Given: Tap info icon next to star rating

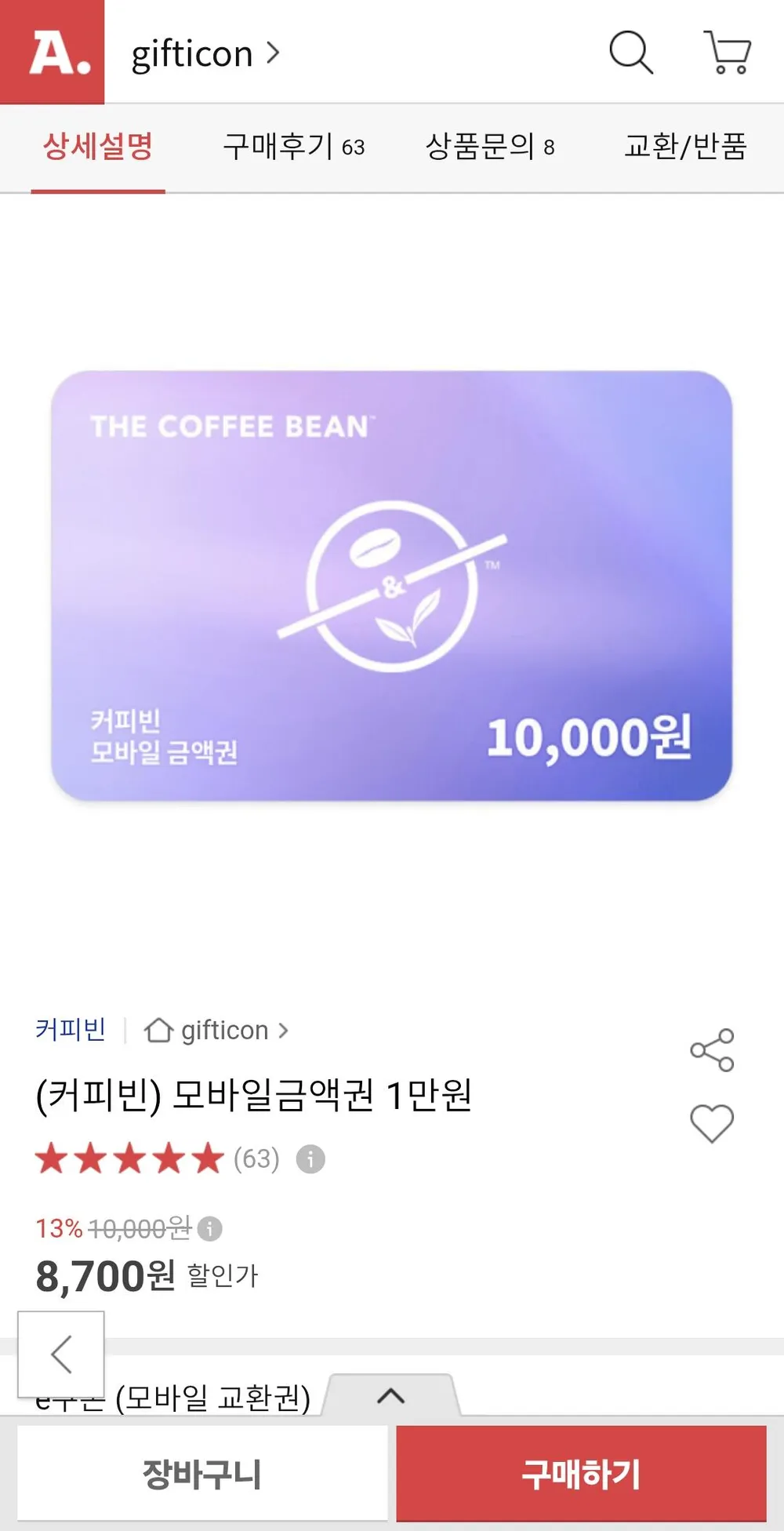Looking at the screenshot, I should pyautogui.click(x=310, y=1158).
